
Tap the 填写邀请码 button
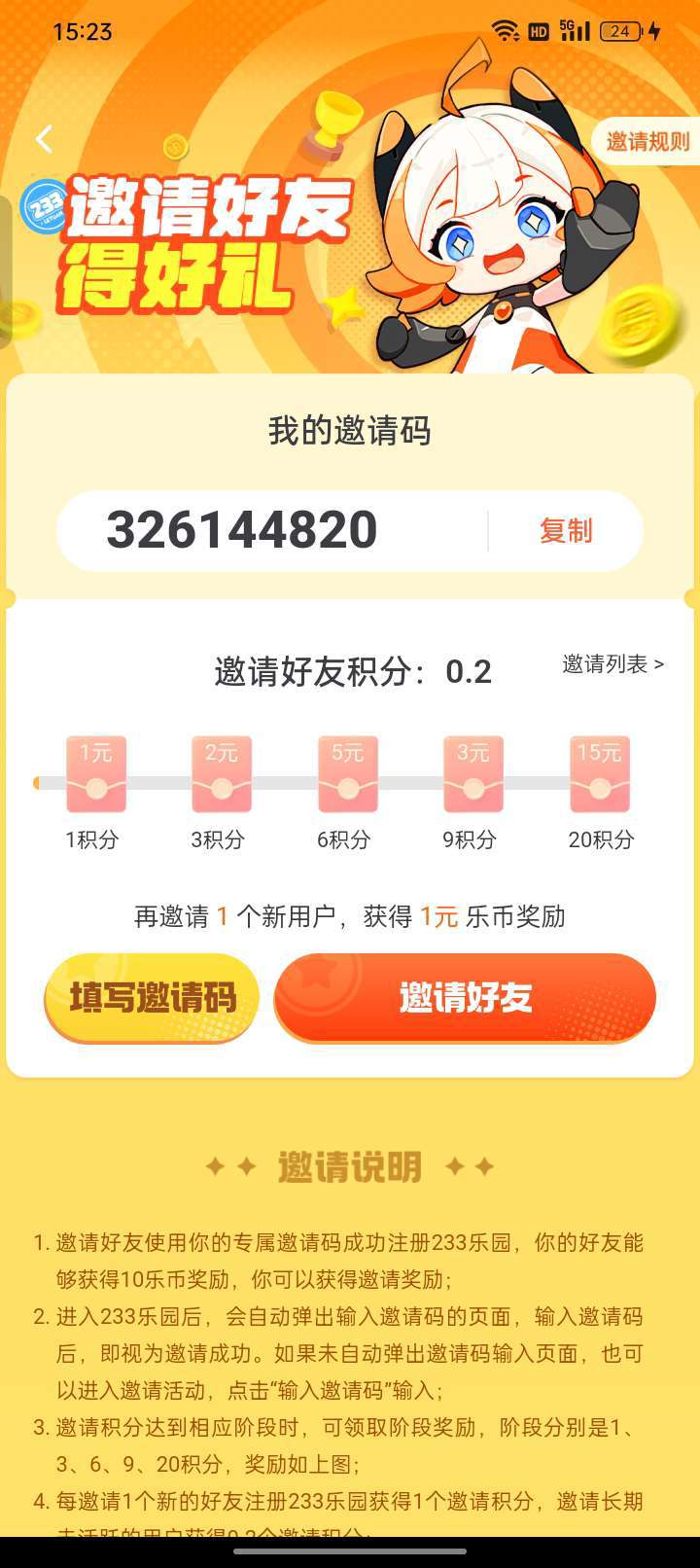pyautogui.click(x=152, y=998)
